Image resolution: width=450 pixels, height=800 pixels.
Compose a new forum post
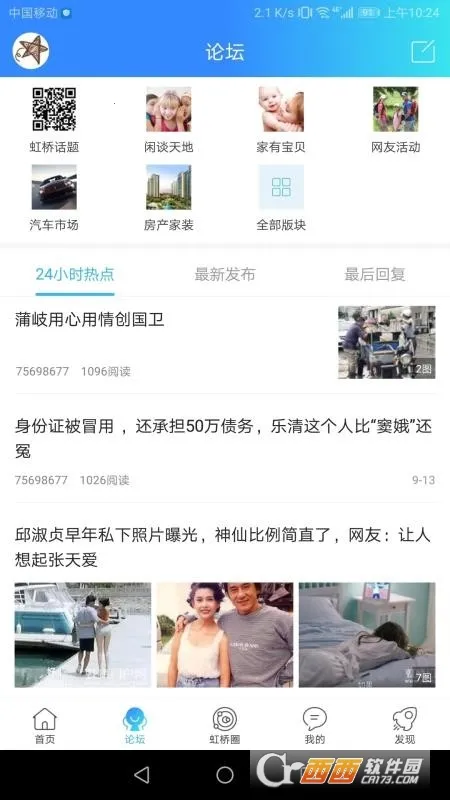point(423,51)
